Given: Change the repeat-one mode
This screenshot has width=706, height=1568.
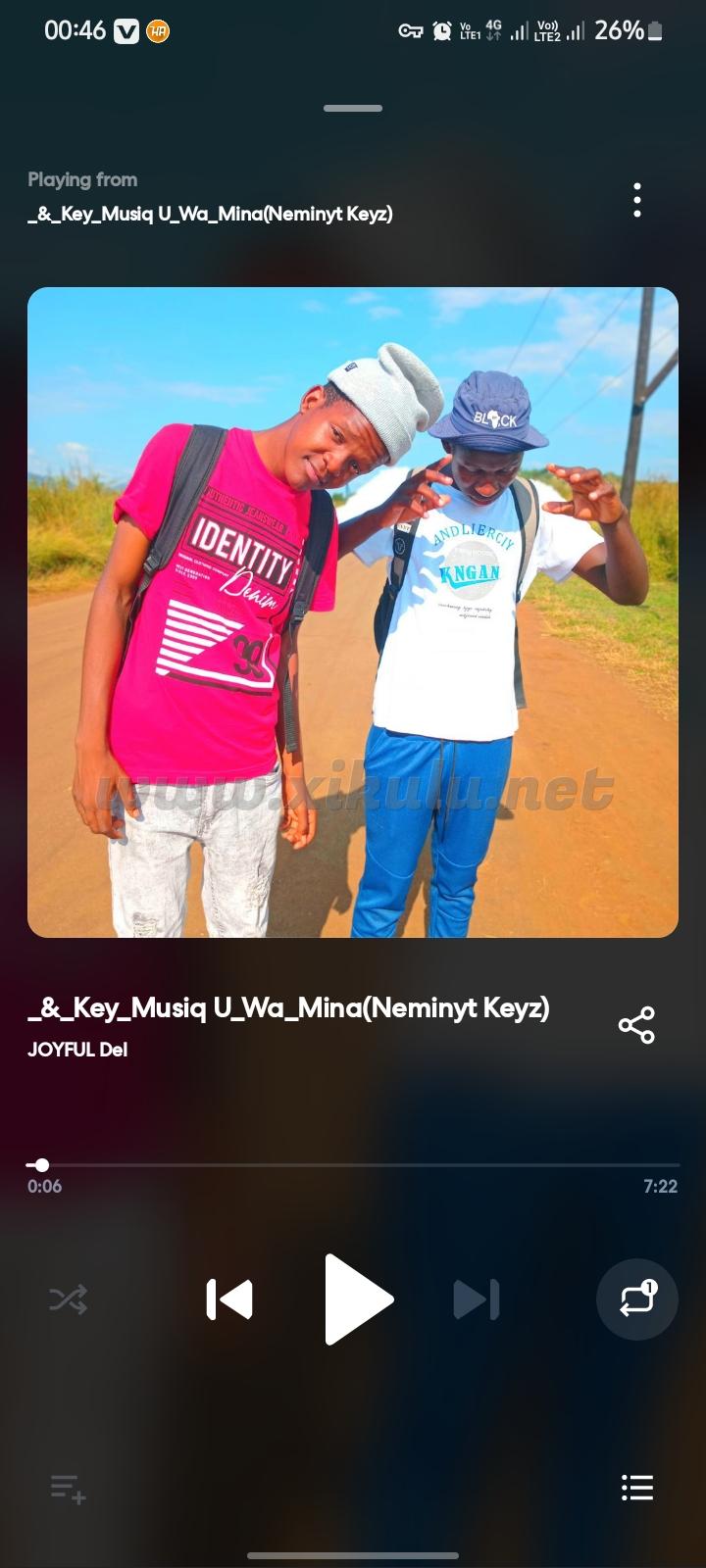Looking at the screenshot, I should coord(637,1299).
